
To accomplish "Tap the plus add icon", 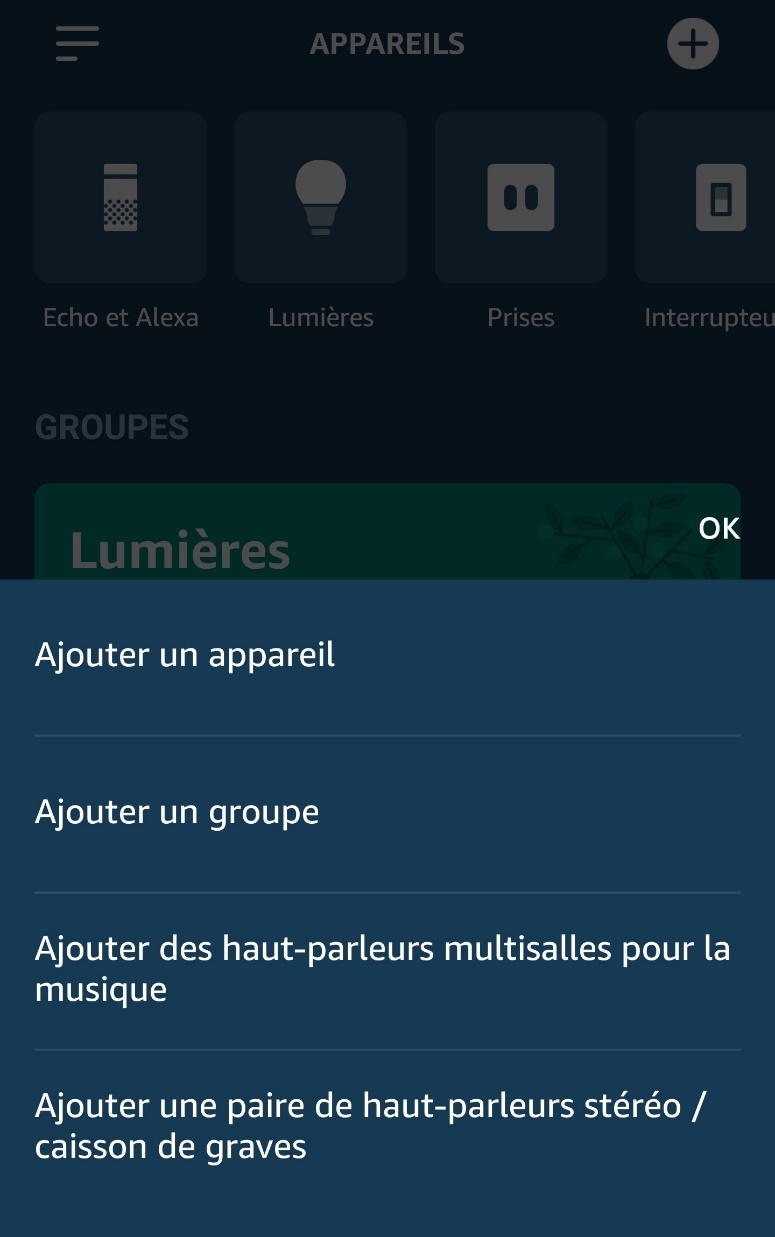I will (692, 44).
